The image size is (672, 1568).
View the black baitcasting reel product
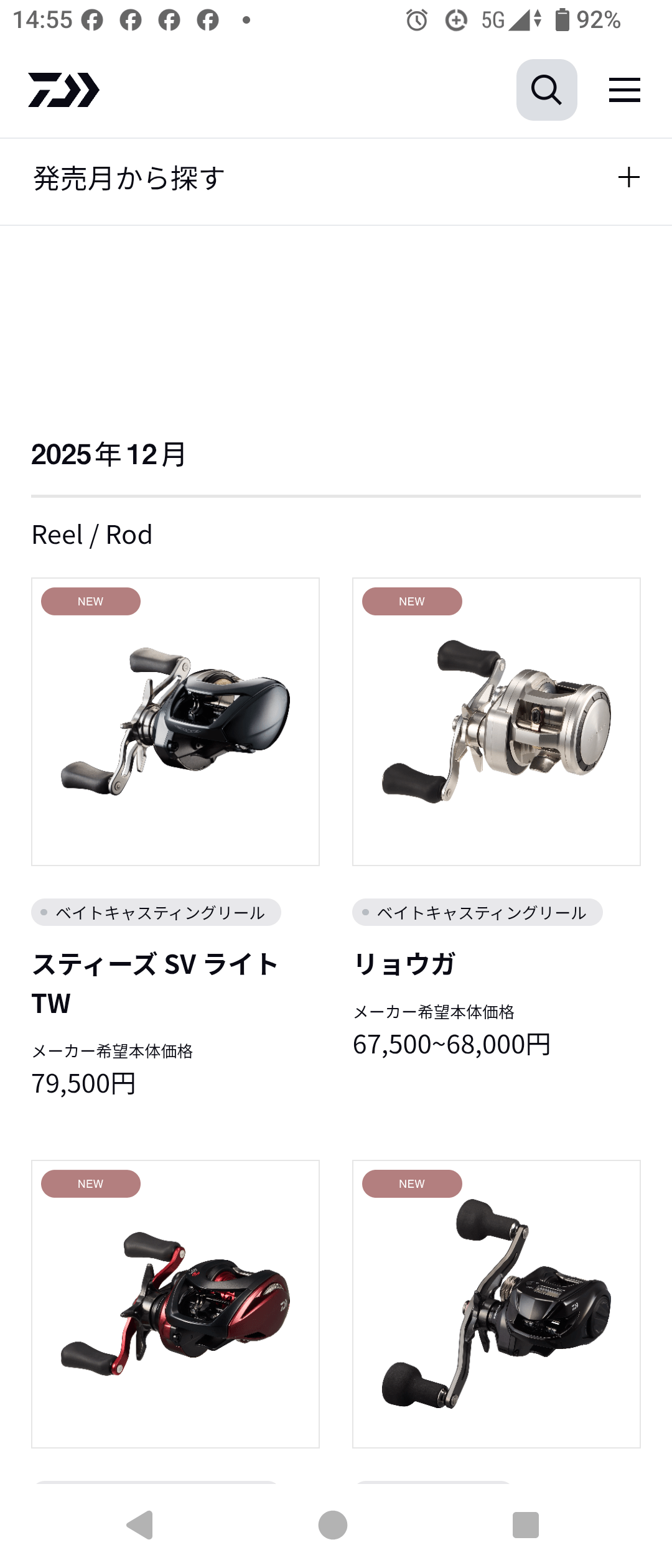(496, 1304)
